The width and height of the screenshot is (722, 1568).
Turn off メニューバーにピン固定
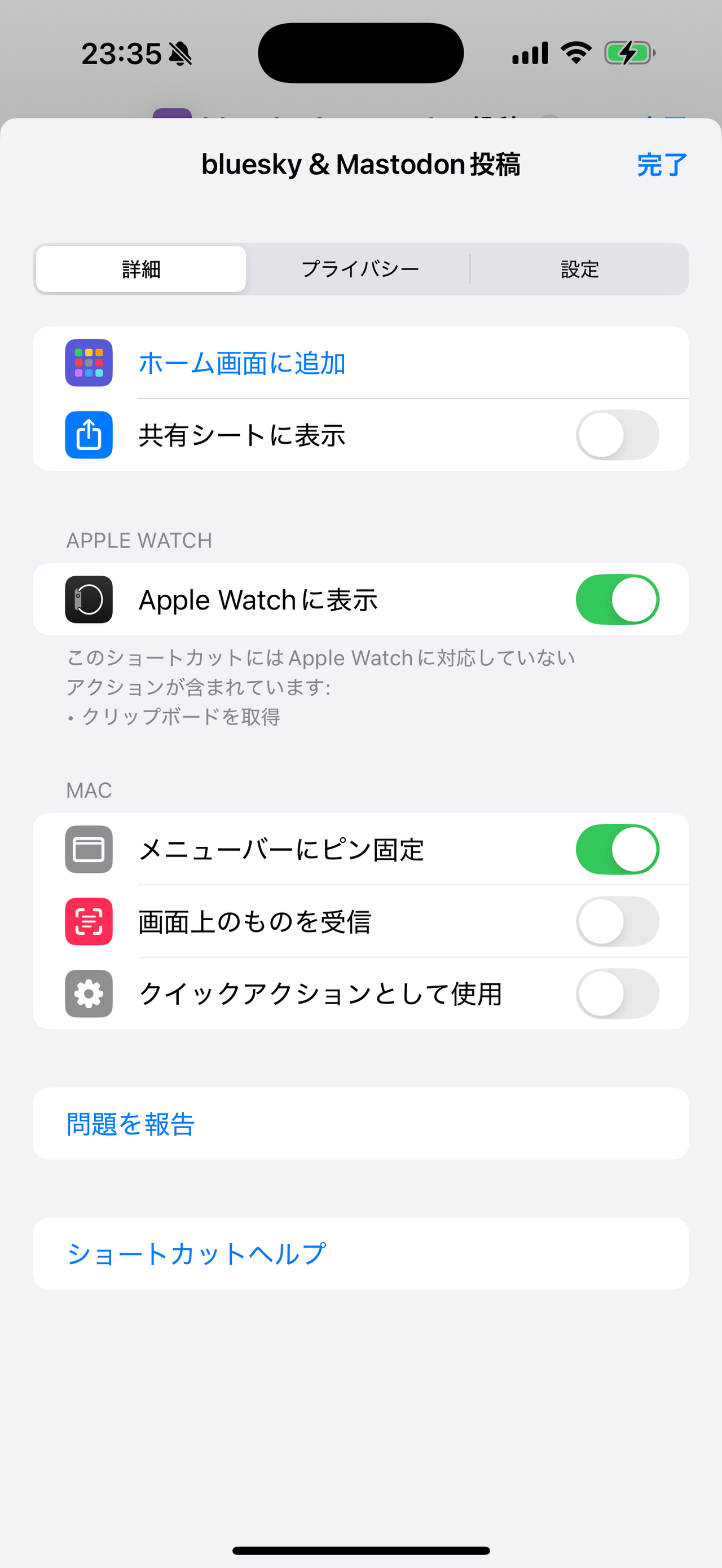[x=617, y=849]
